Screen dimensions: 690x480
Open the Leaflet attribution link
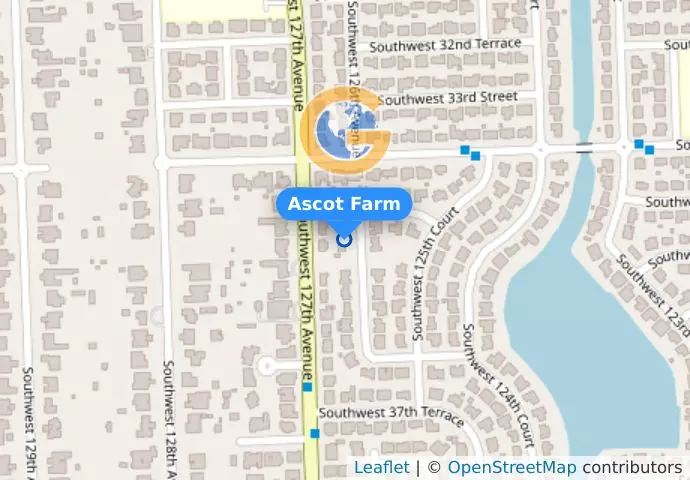click(381, 468)
